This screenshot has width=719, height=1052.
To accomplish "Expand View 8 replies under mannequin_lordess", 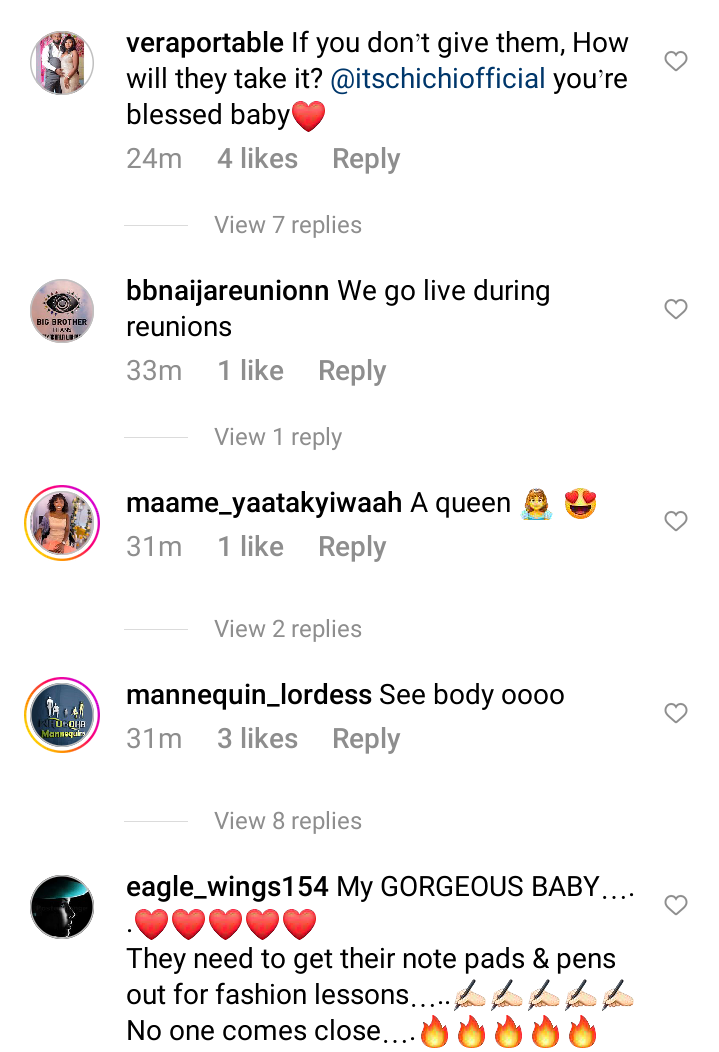I will [288, 821].
